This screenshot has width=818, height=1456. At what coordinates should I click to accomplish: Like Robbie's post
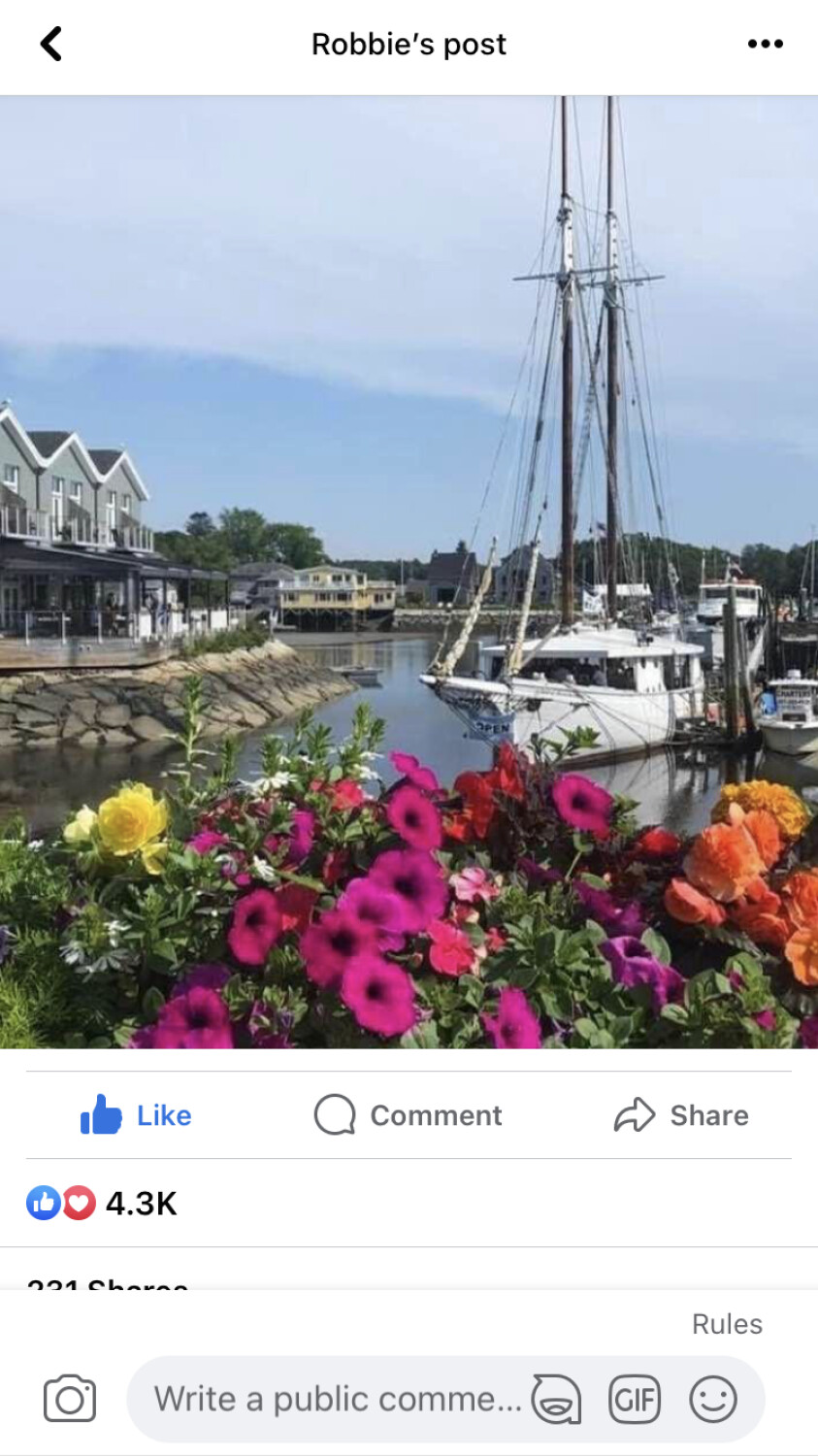click(136, 1114)
